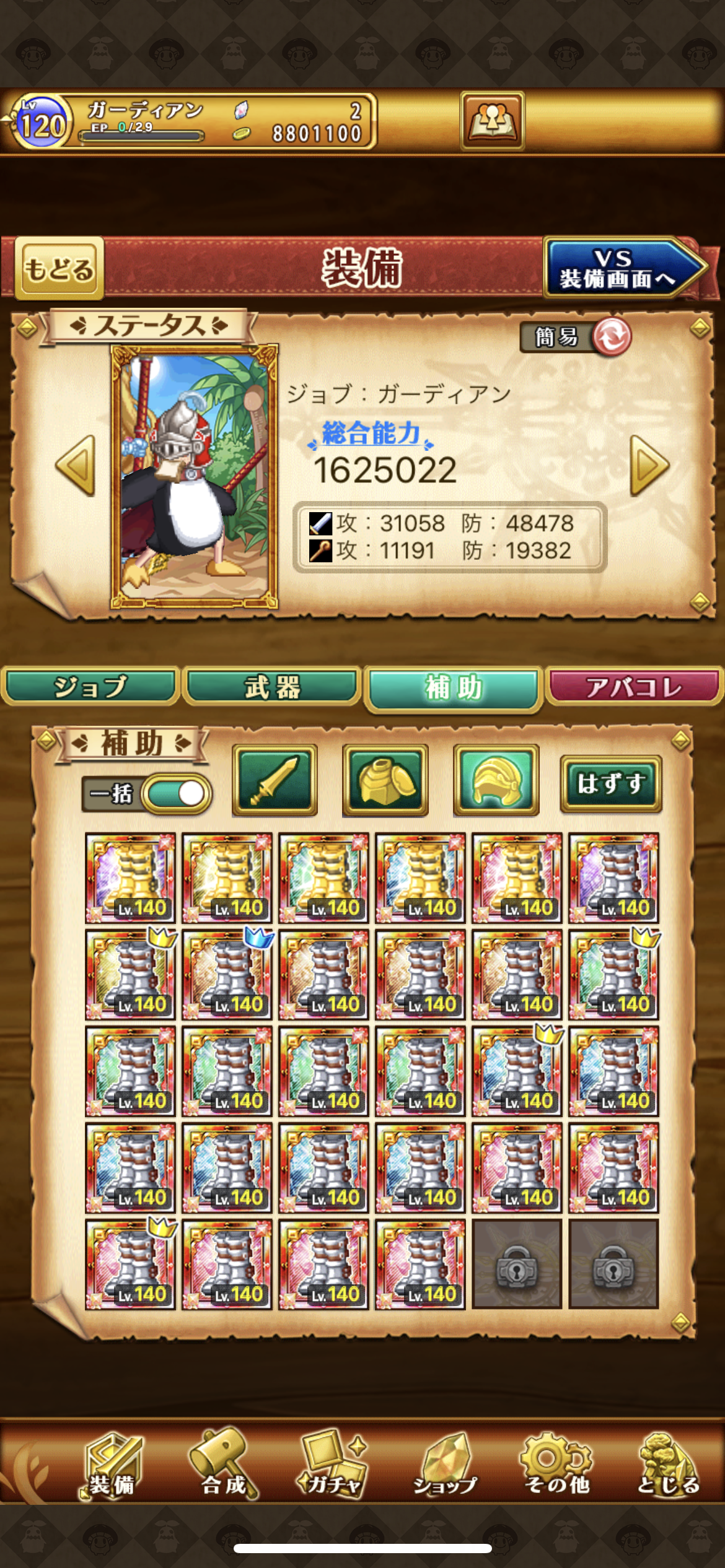
Task: Open the guidebook icon in top bar
Action: (x=492, y=121)
